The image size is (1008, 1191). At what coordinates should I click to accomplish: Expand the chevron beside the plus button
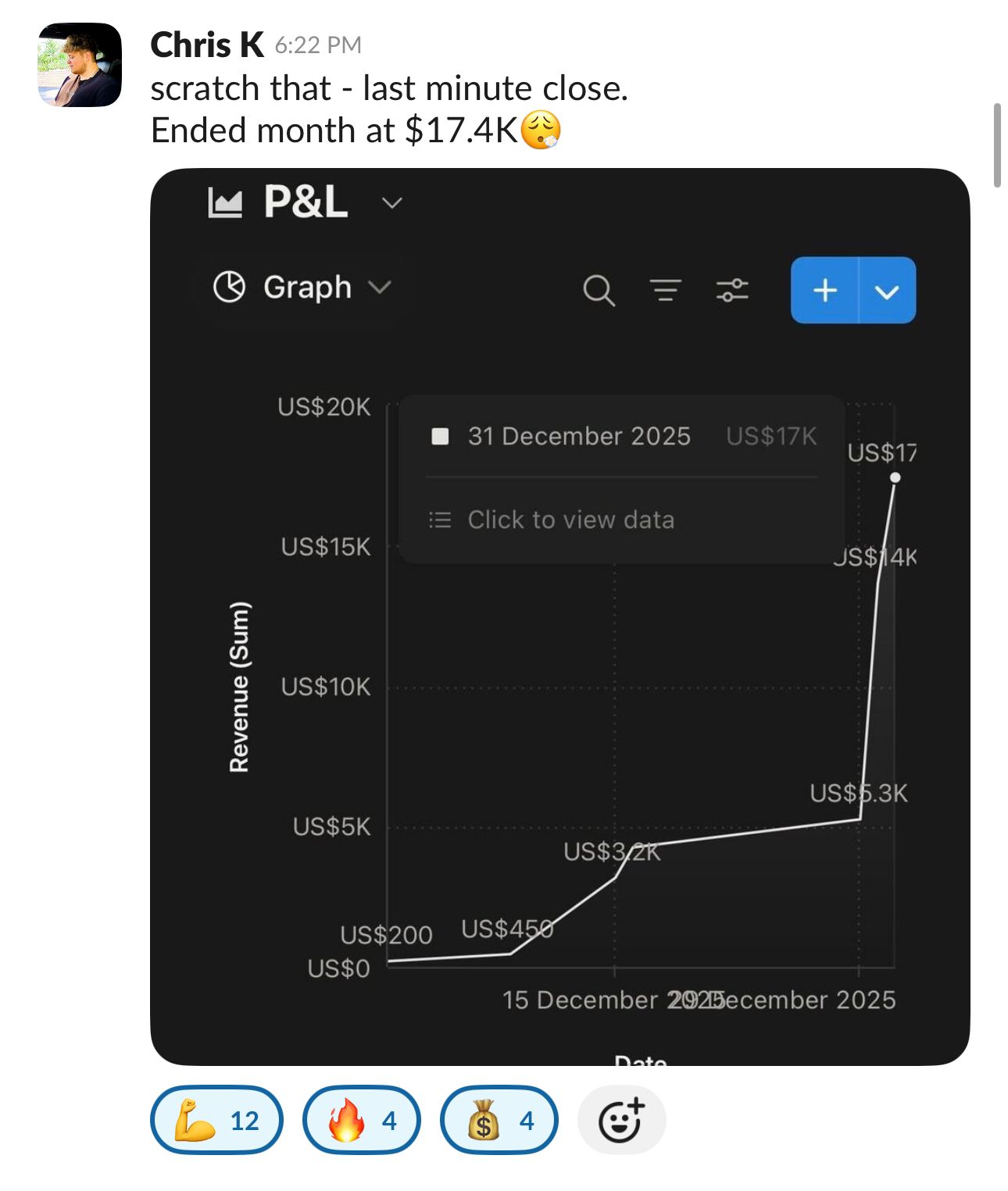click(x=885, y=291)
